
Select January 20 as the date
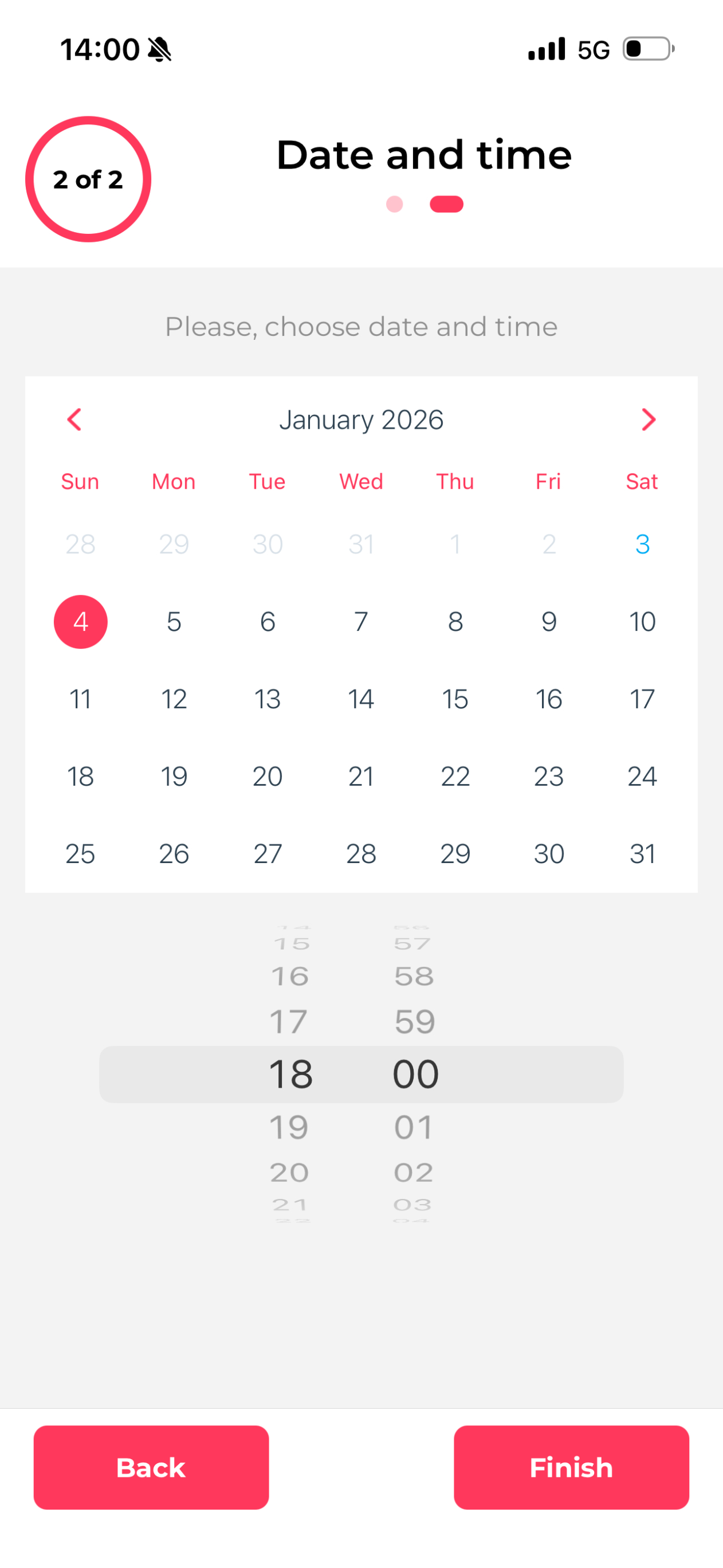pos(267,776)
